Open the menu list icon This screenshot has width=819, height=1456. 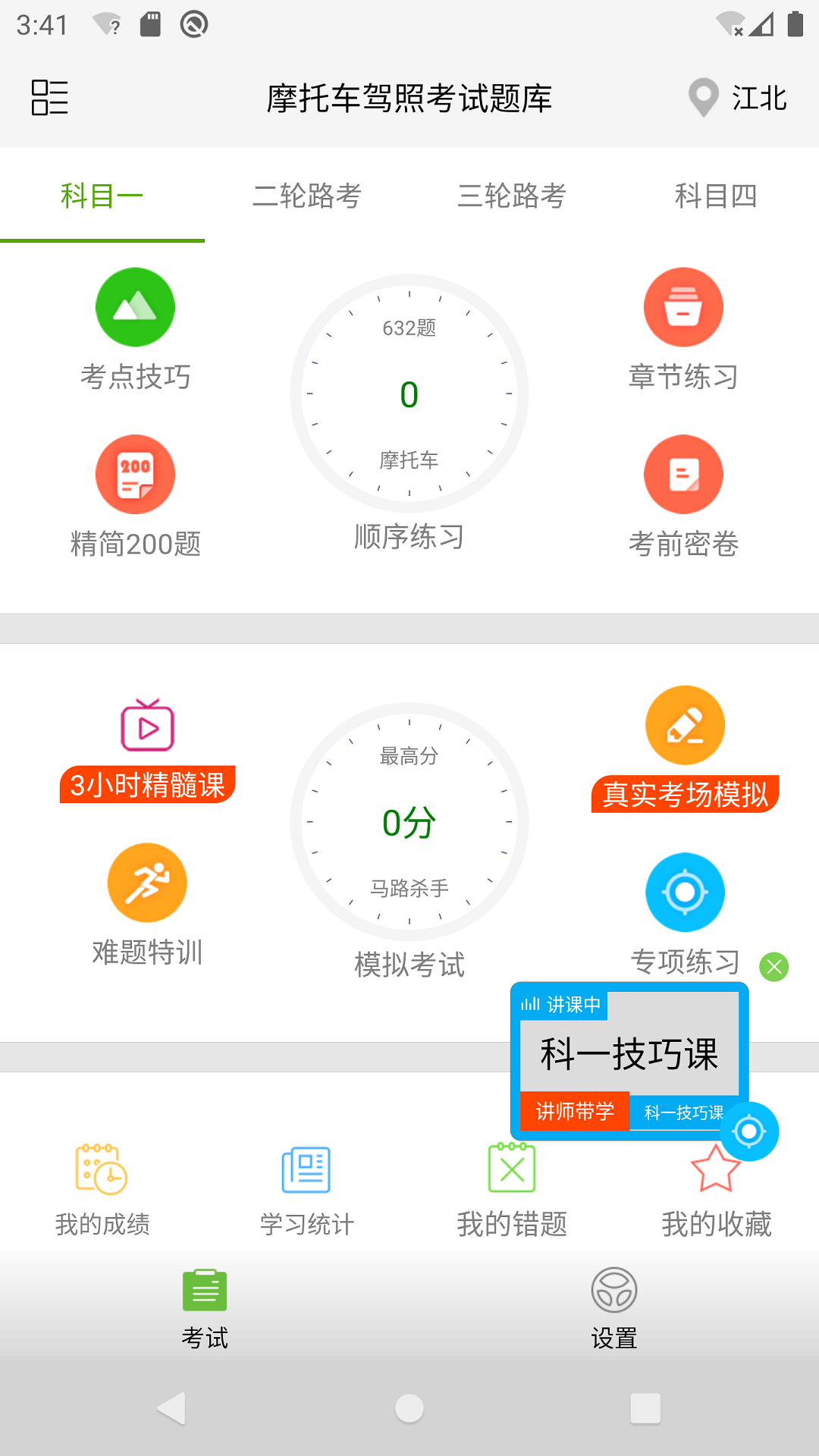[49, 98]
